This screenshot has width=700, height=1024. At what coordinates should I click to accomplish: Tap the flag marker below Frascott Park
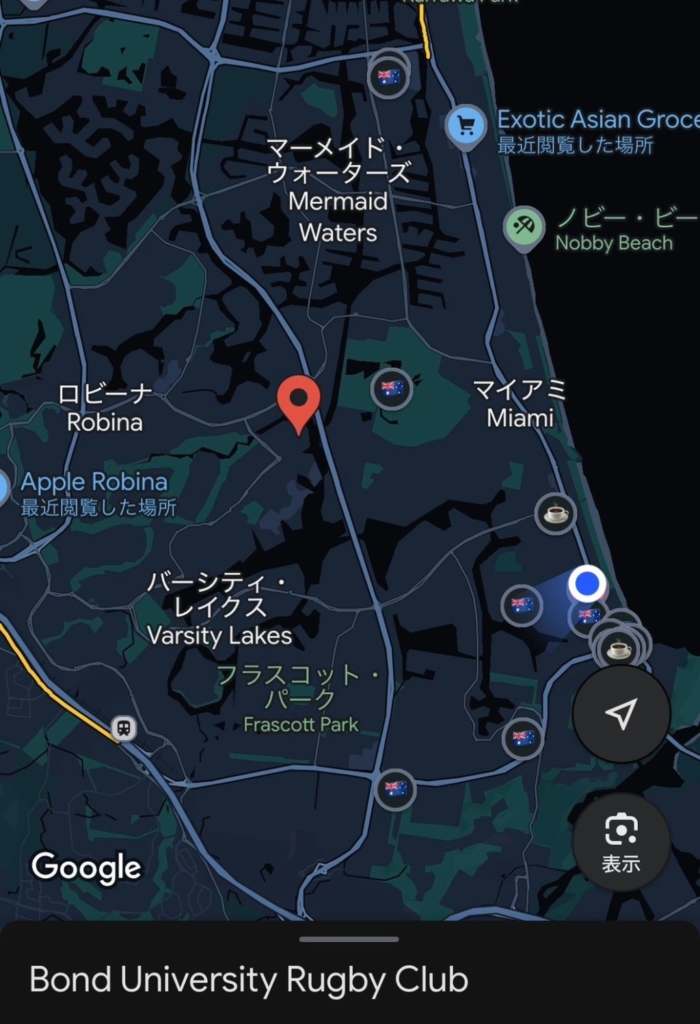(x=395, y=789)
